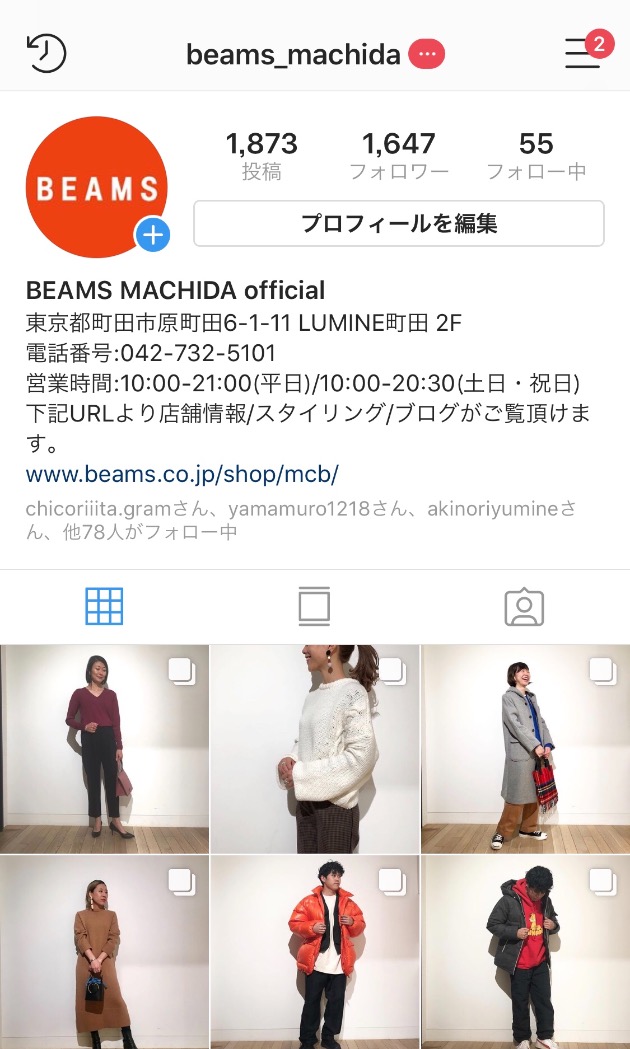Open the archive clock icon
This screenshot has width=630, height=1049.
[x=46, y=53]
